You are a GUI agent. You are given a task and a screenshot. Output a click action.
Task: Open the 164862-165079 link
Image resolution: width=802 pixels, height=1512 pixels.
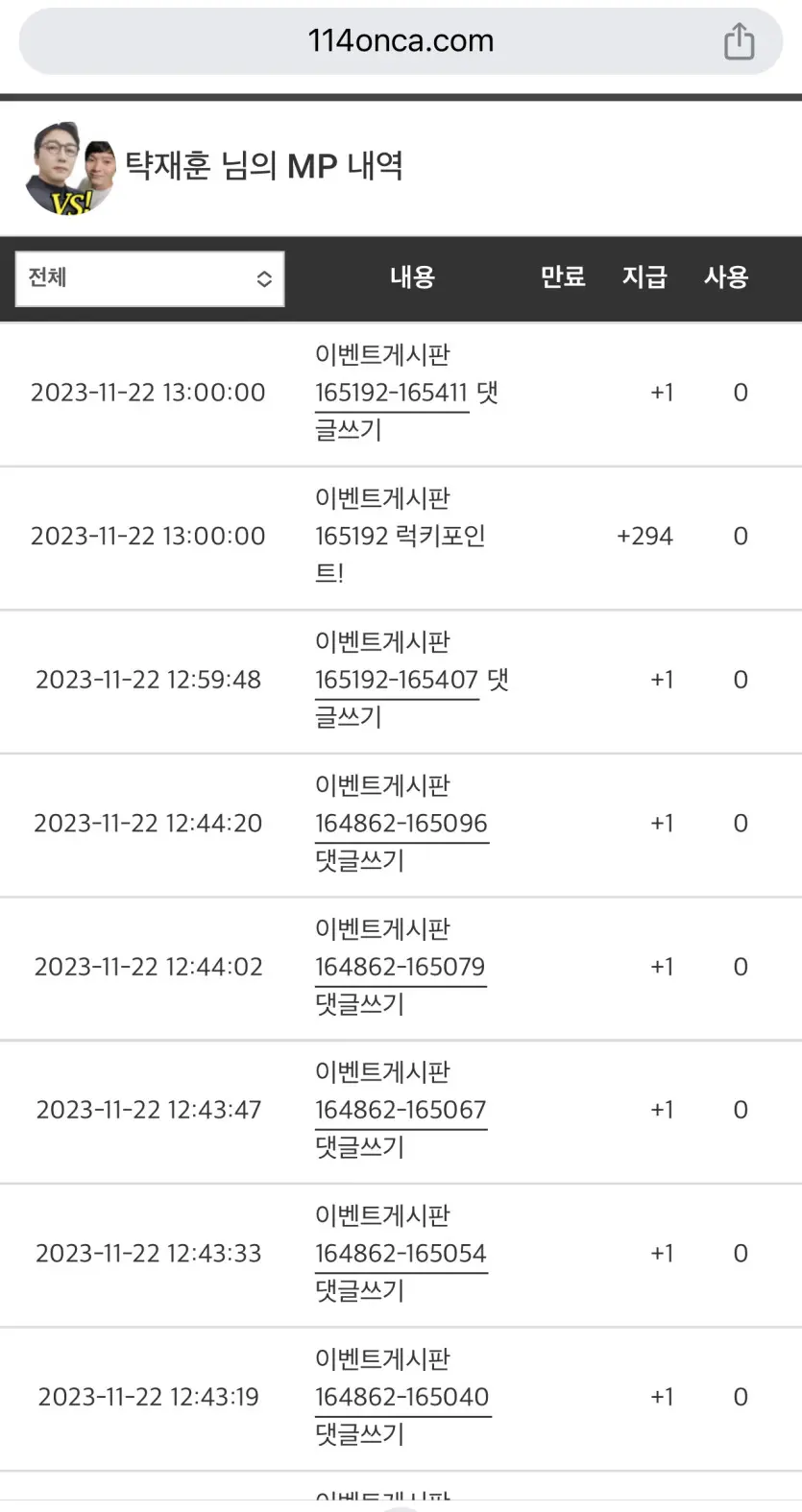click(401, 967)
